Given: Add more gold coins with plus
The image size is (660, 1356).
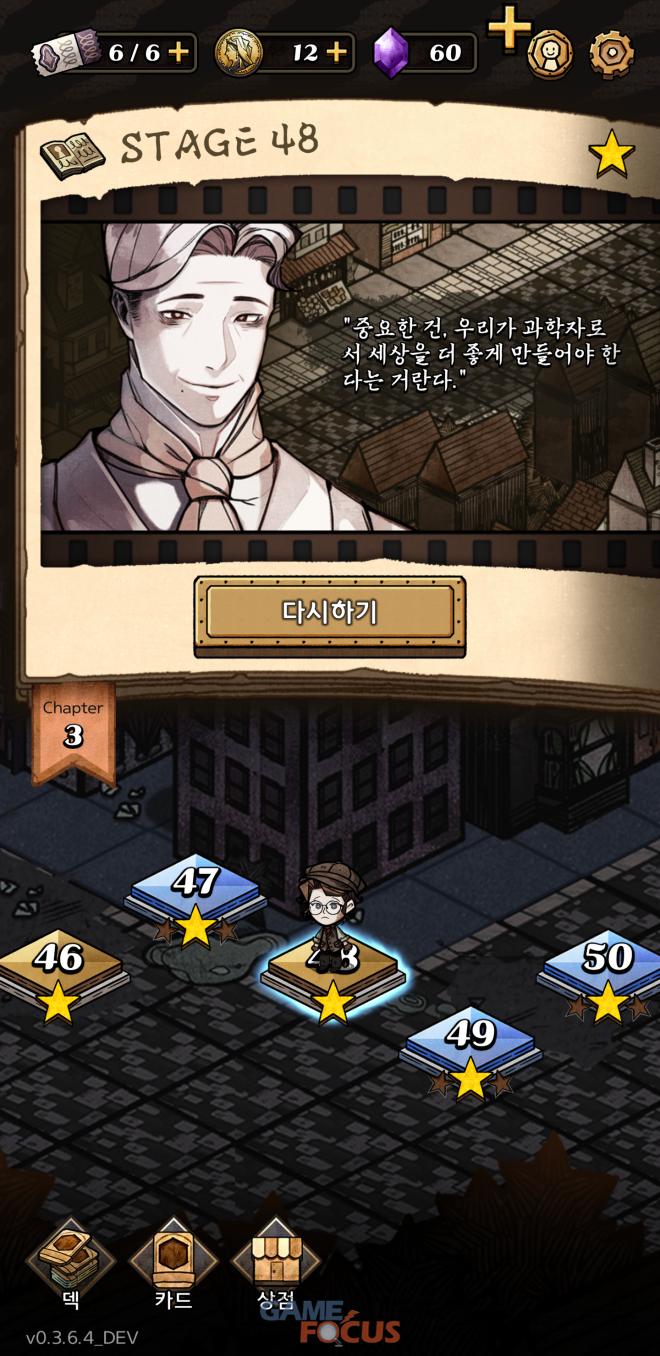Looking at the screenshot, I should tap(337, 52).
